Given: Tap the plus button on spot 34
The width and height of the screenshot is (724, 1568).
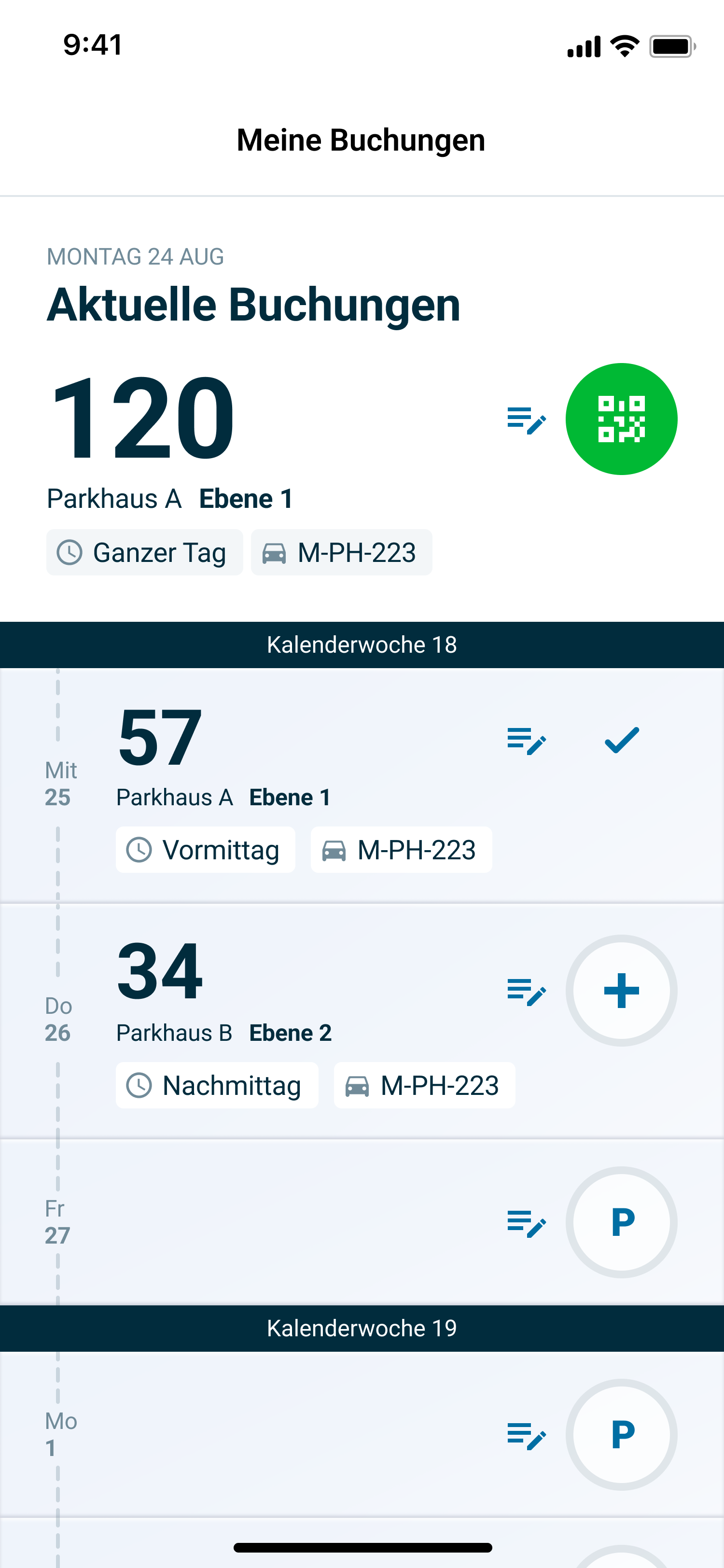Looking at the screenshot, I should (621, 990).
